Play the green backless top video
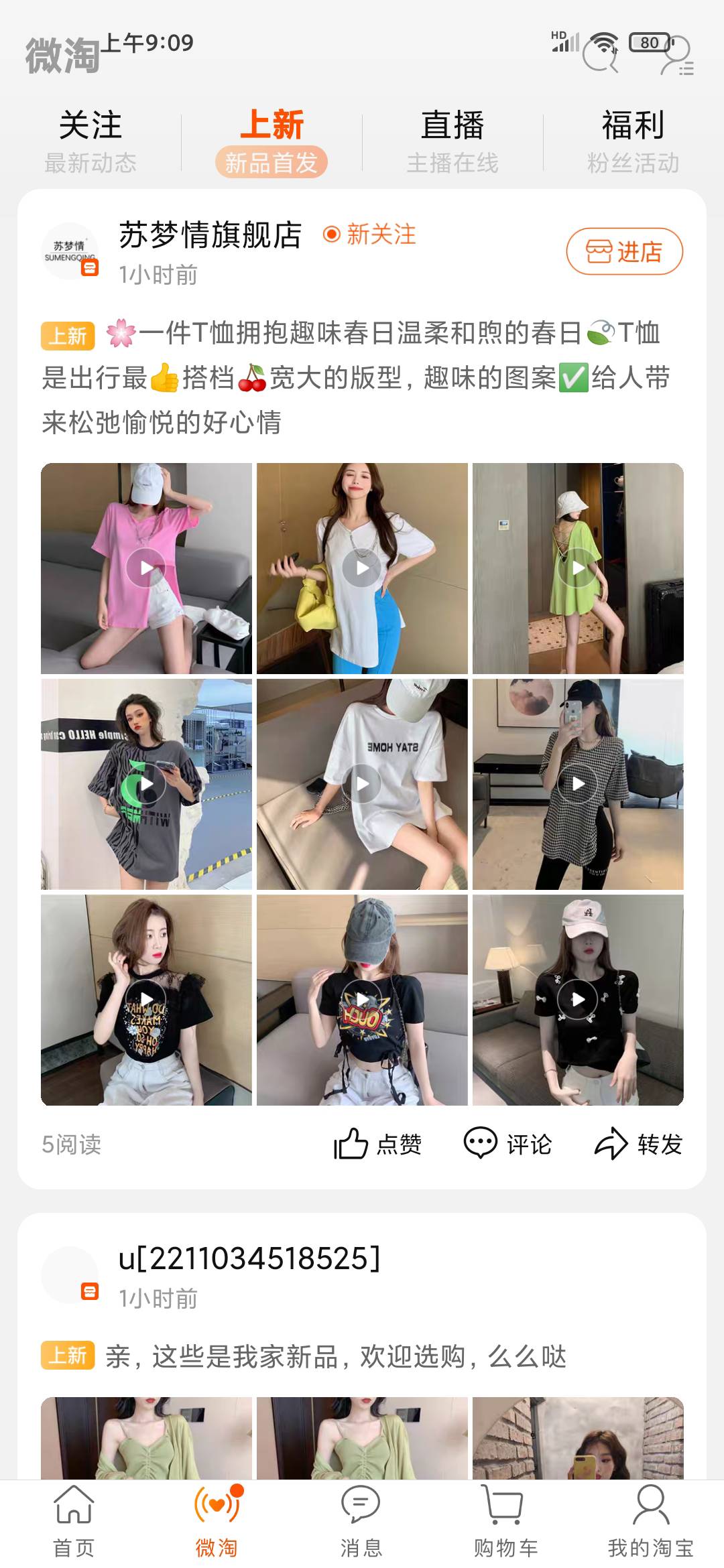The height and width of the screenshot is (1568, 724). click(578, 568)
